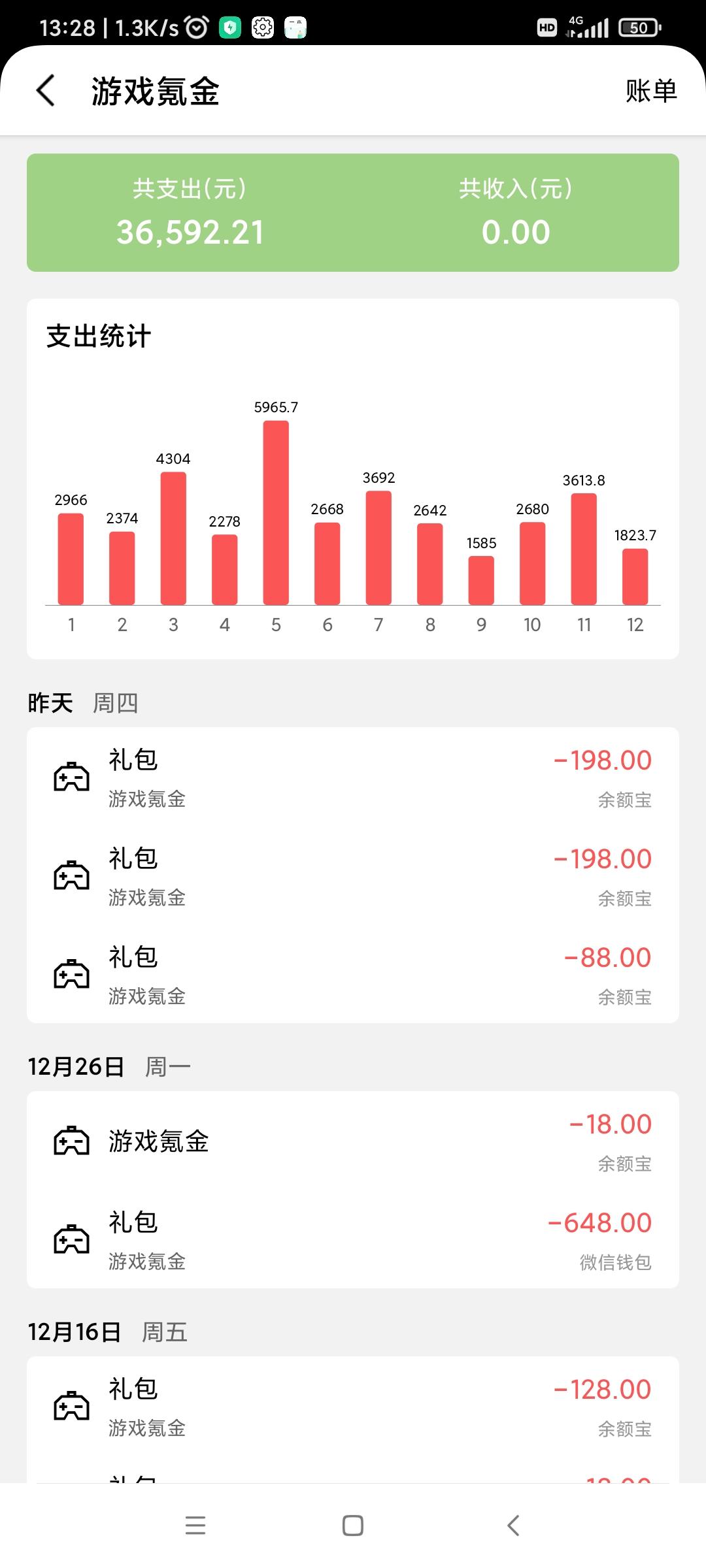706x1568 pixels.
Task: Open the -128.00 礼包 transaction
Action: (353, 1406)
